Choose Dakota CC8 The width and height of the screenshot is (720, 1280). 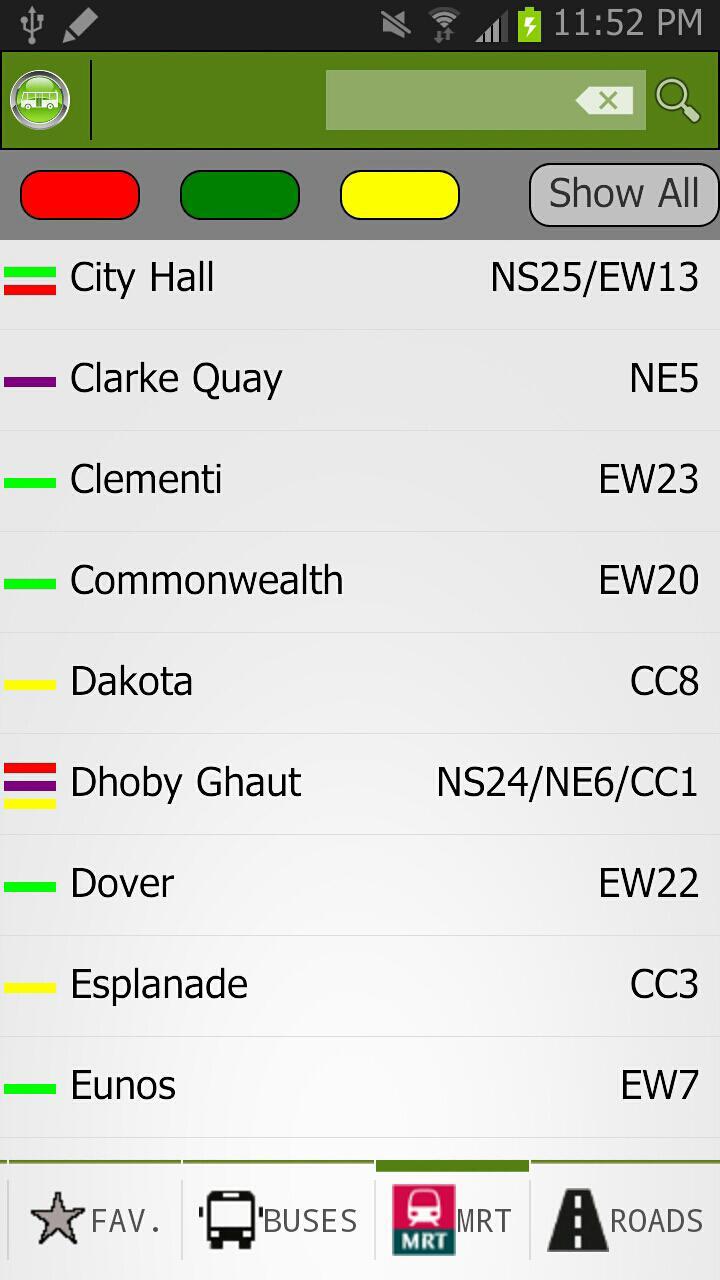click(x=360, y=683)
